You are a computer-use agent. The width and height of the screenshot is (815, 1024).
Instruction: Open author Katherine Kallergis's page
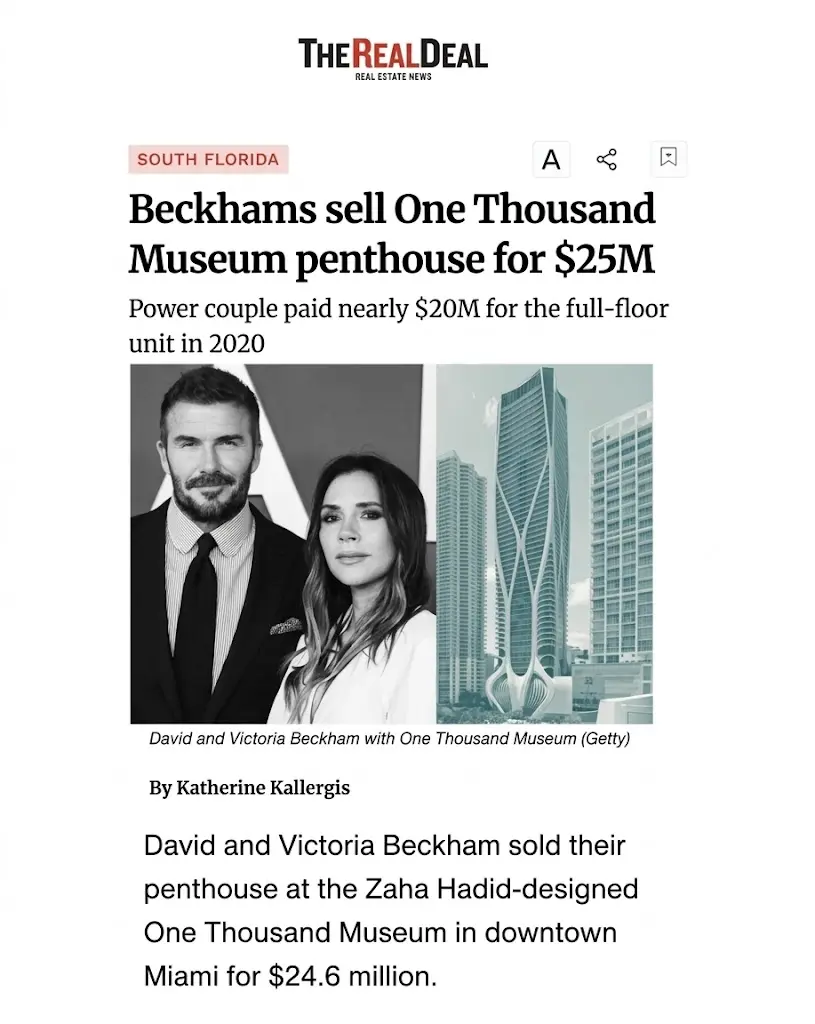263,788
